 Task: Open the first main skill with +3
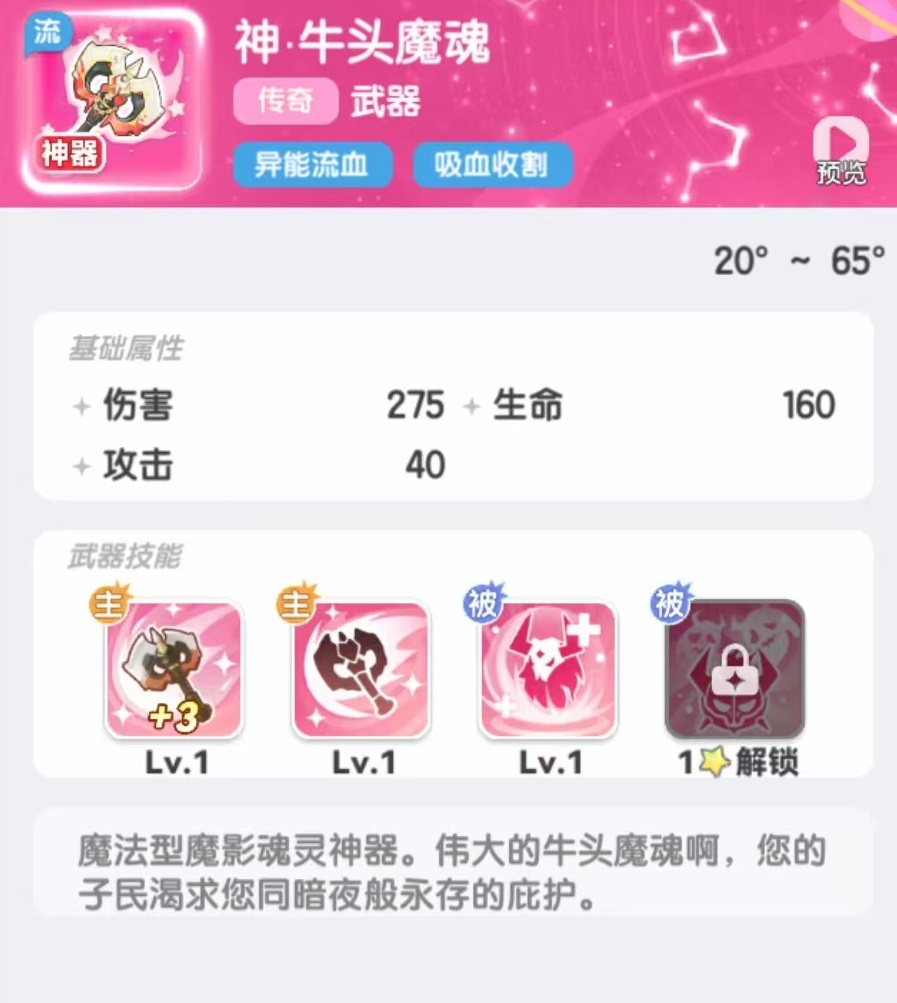[174, 670]
